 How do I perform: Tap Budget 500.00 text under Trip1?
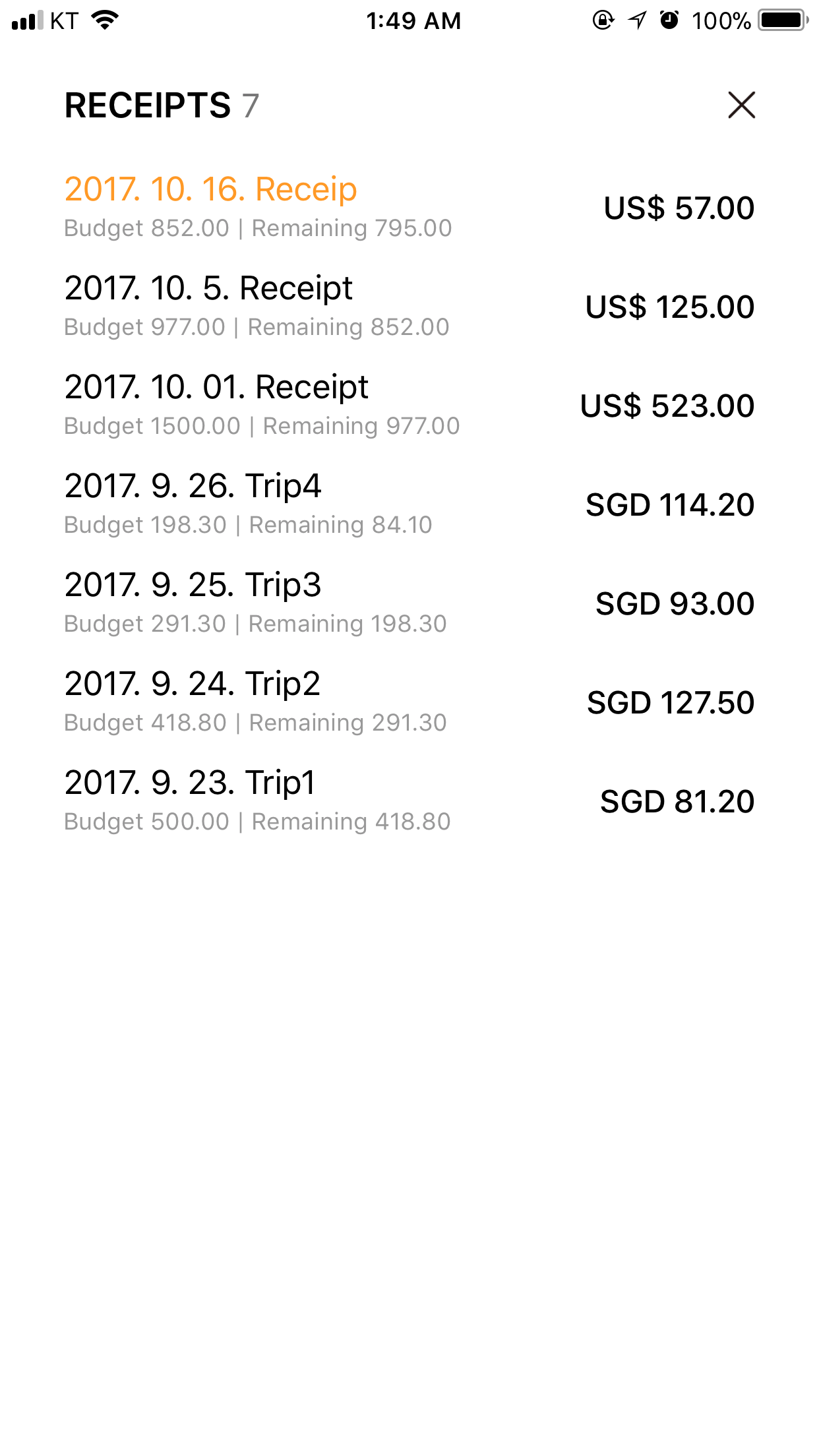[145, 821]
